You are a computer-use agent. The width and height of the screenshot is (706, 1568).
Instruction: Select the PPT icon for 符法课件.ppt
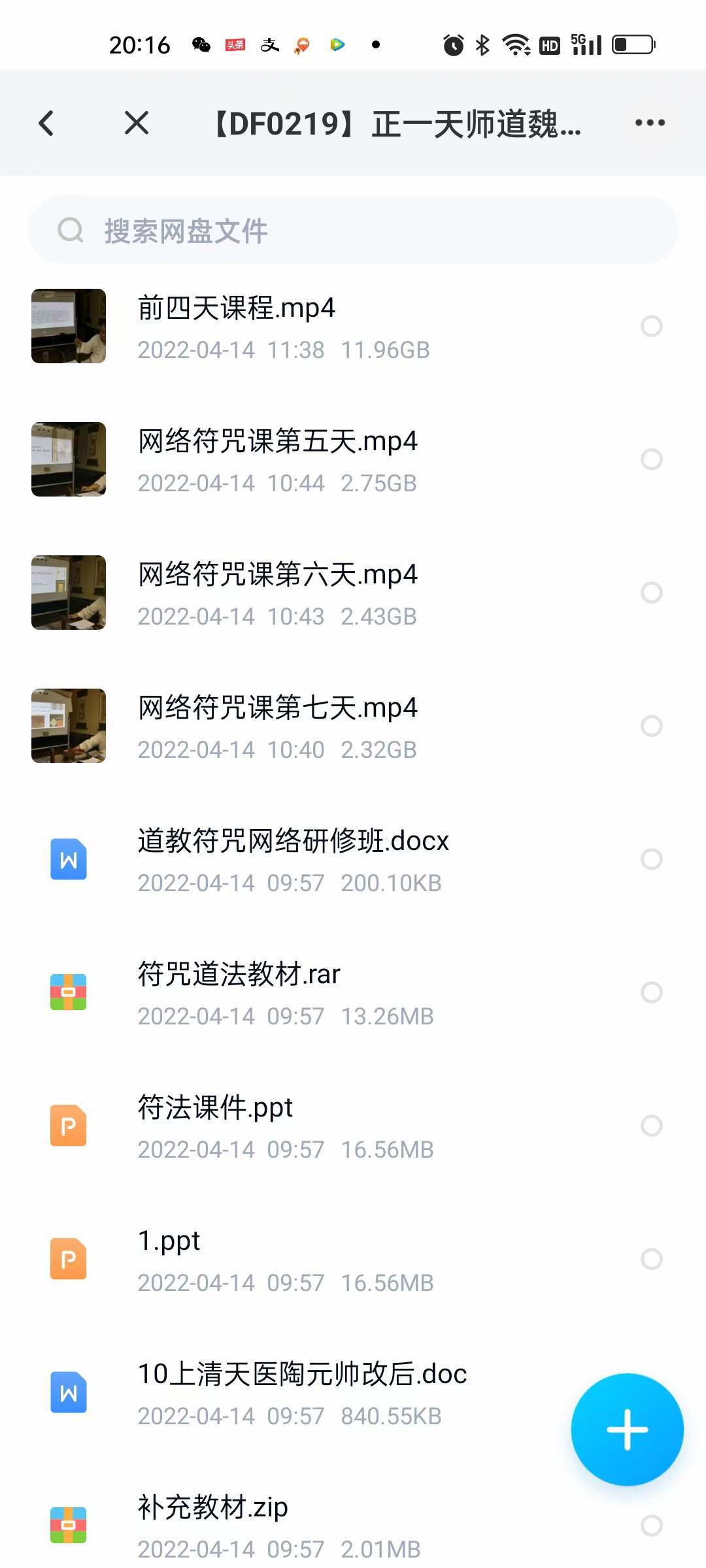pos(68,1126)
